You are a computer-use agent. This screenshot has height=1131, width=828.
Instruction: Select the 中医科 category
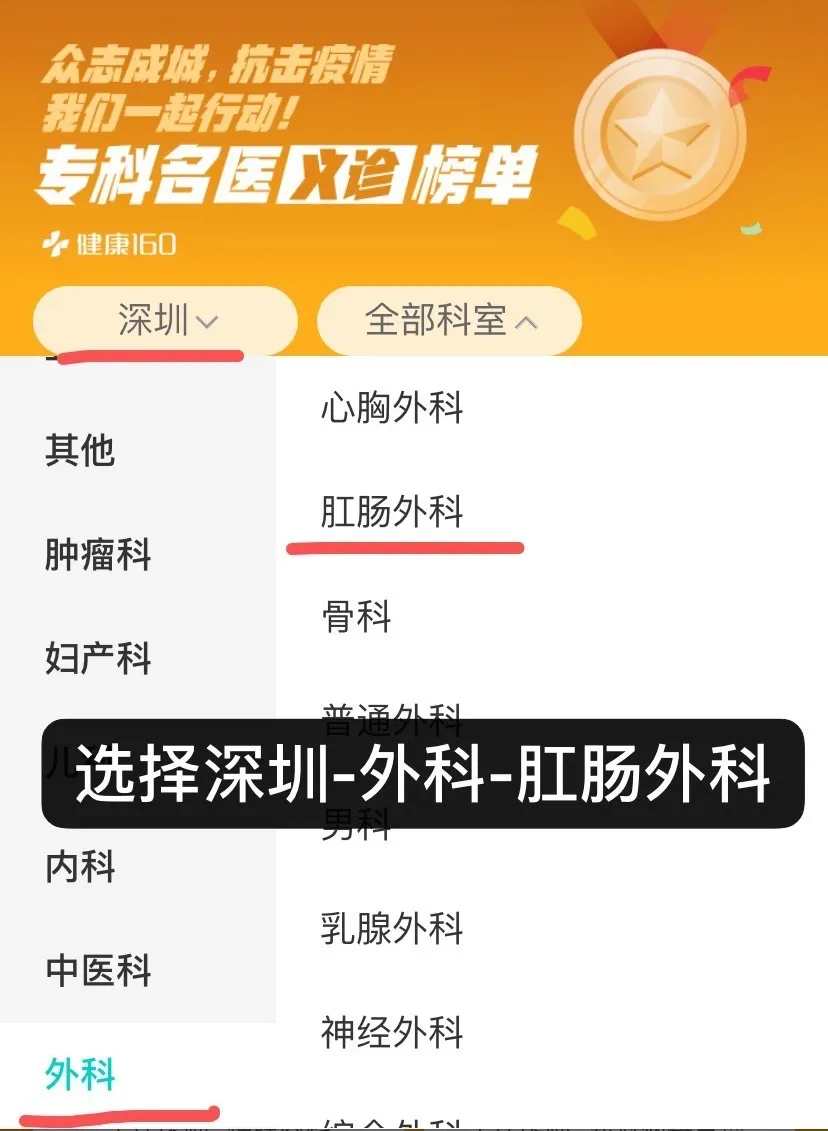[x=98, y=970]
